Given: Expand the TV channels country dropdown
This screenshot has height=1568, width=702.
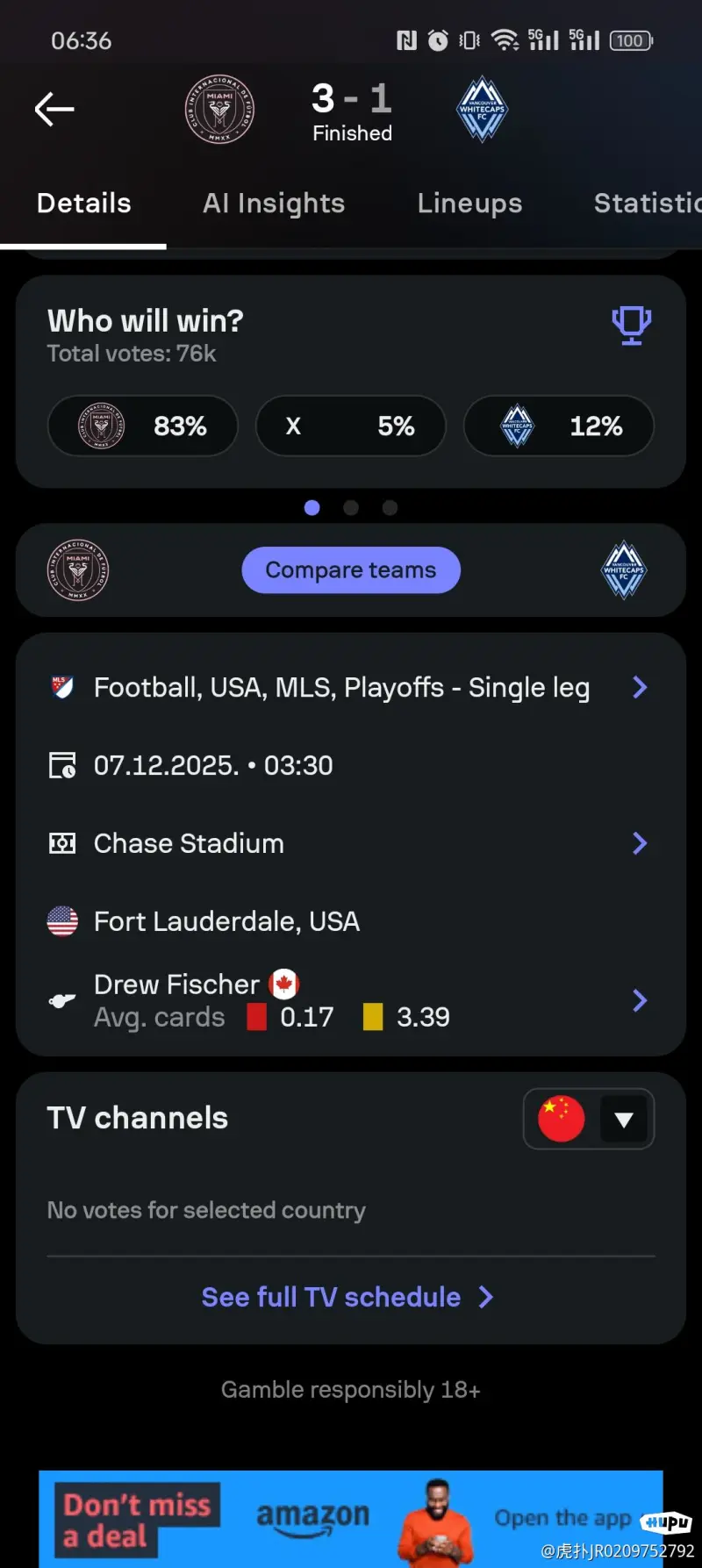Looking at the screenshot, I should tap(589, 1119).
